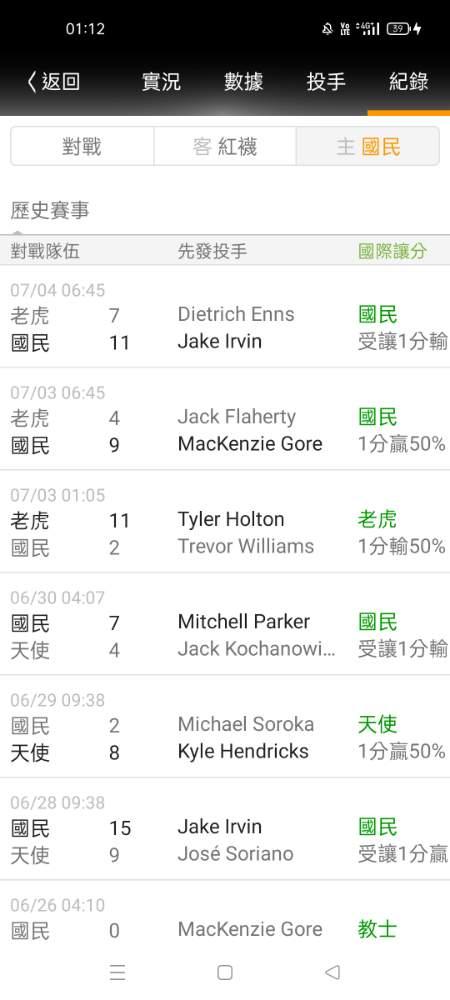Open the game started by Tyler Holton

pos(225,522)
